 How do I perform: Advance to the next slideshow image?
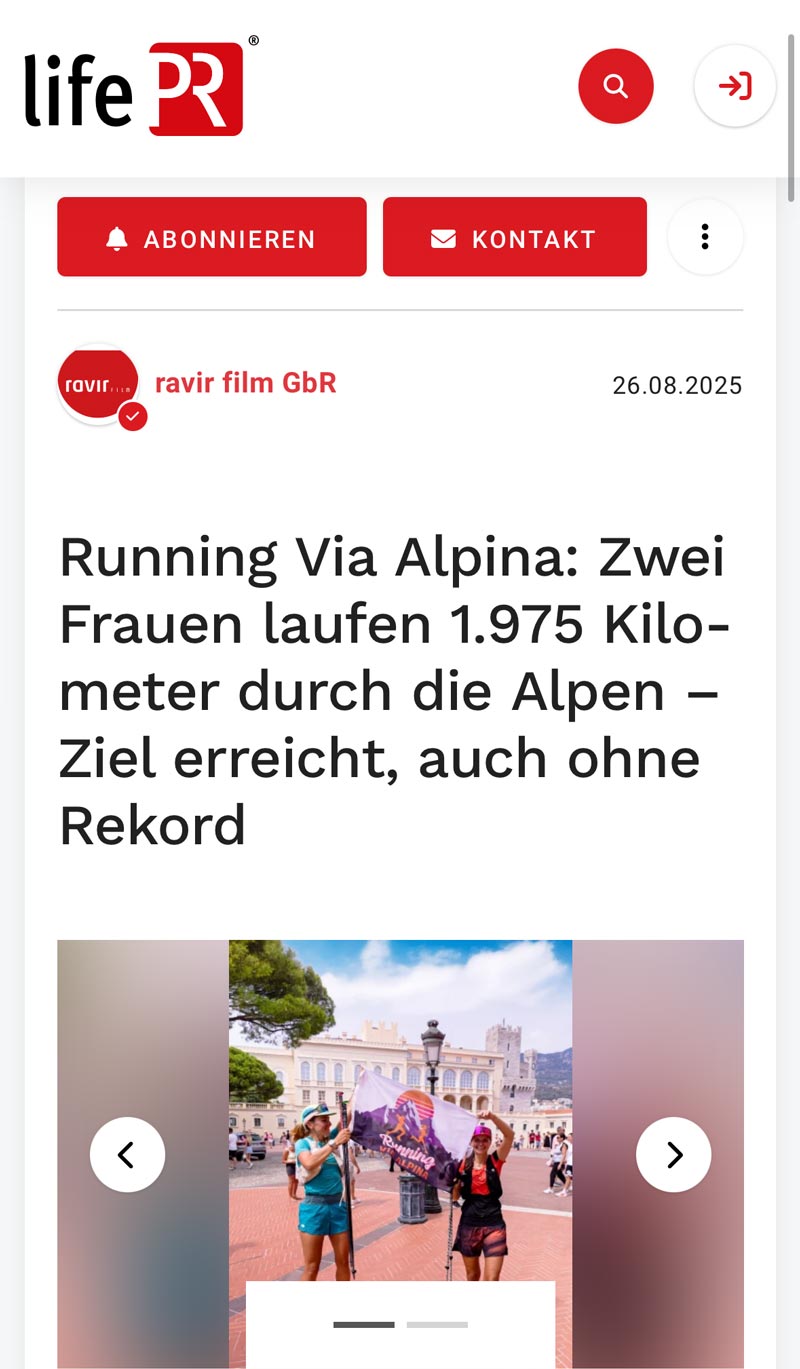click(674, 1155)
